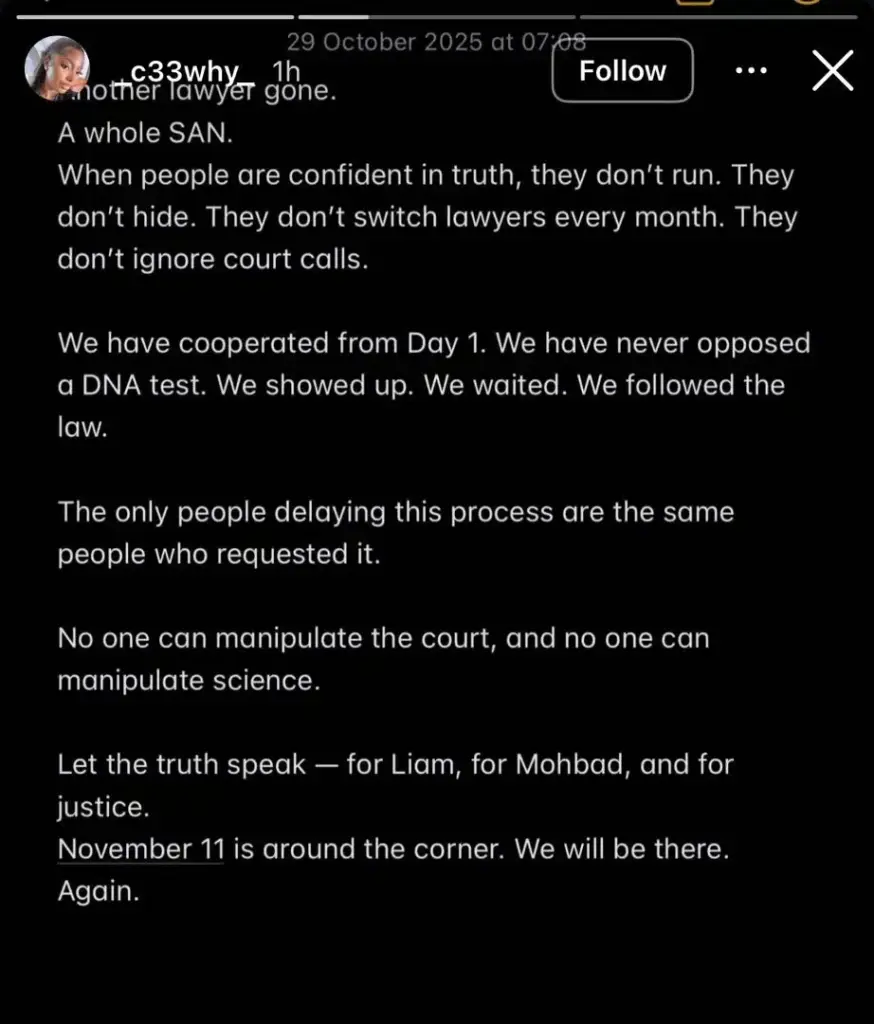
Task: Follow the _c33why_ account
Action: tap(622, 71)
